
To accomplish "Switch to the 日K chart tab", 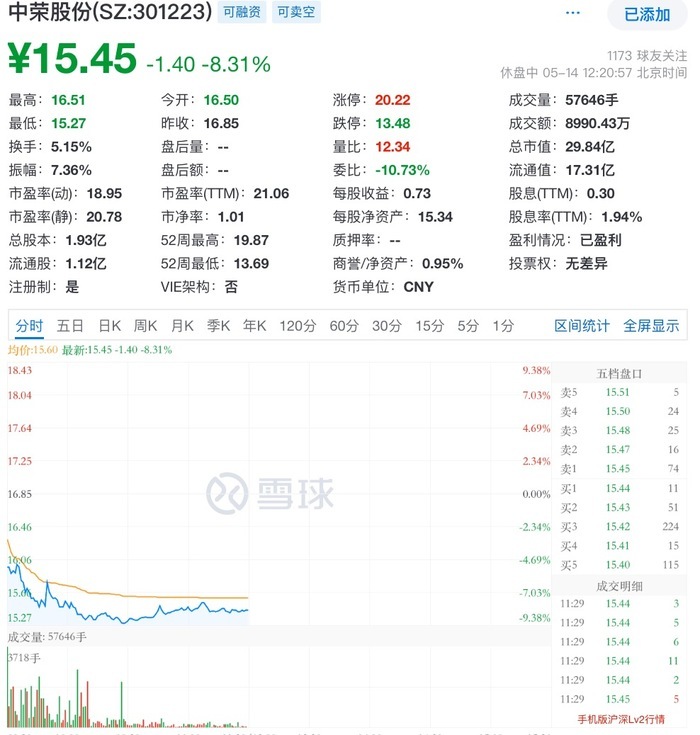I will [x=109, y=325].
